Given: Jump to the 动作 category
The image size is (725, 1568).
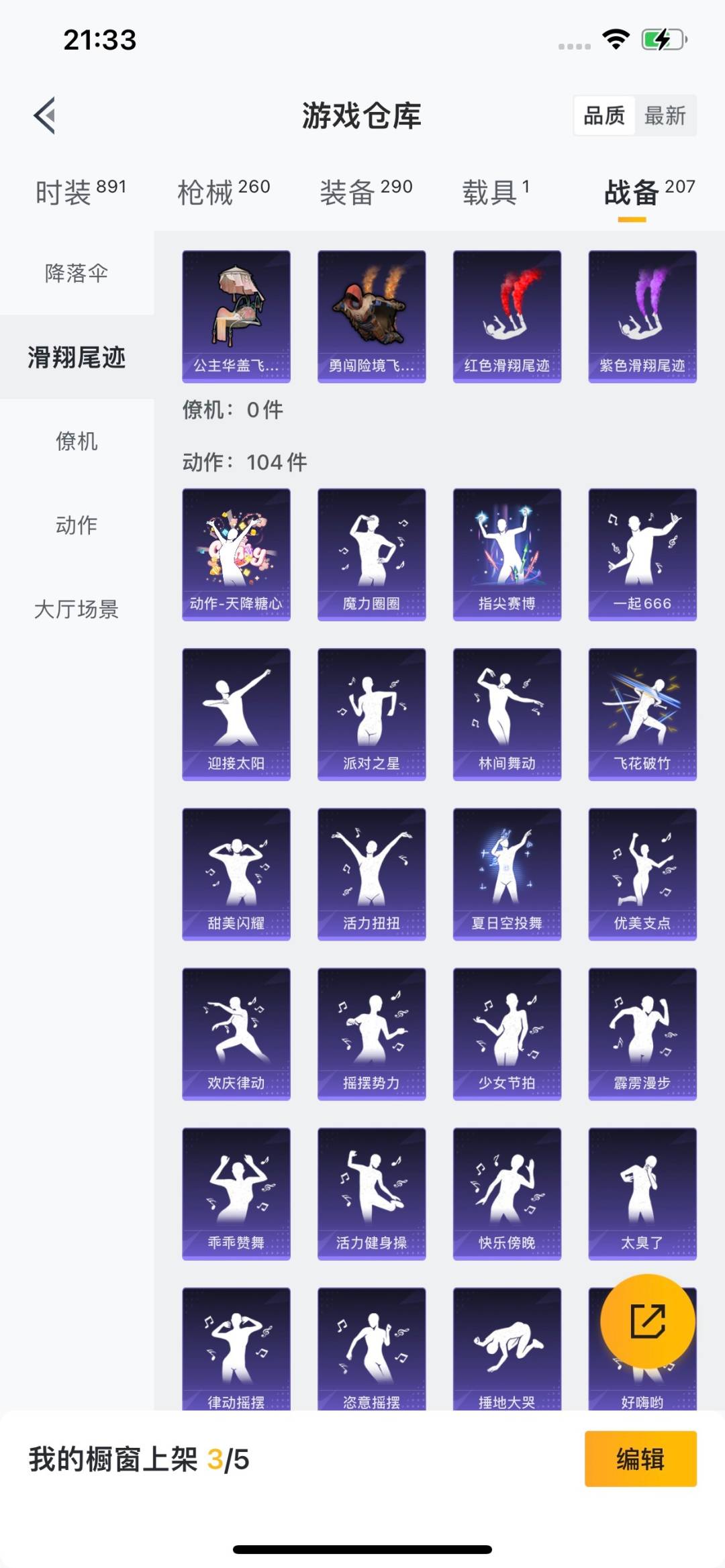Looking at the screenshot, I should pos(77,525).
